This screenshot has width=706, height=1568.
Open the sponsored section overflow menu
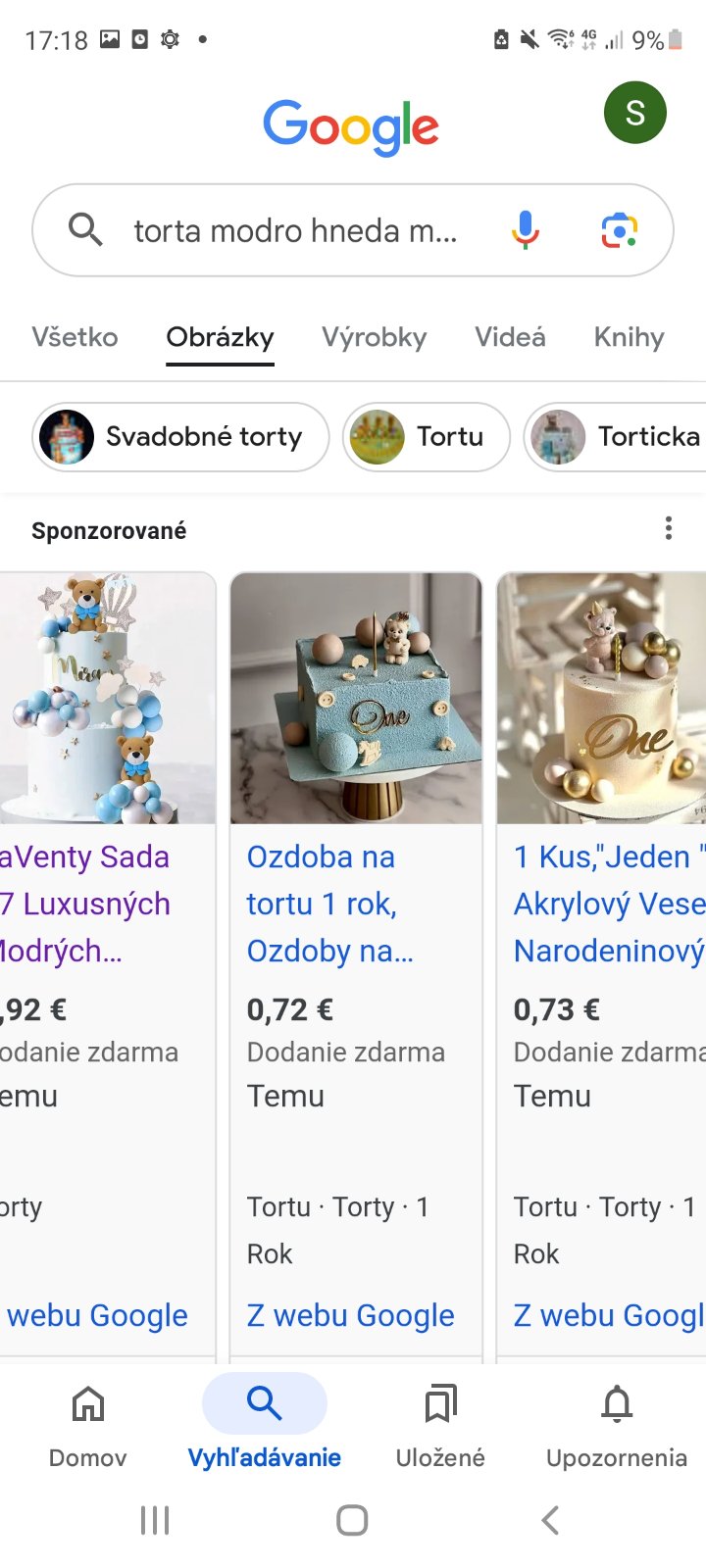[669, 529]
